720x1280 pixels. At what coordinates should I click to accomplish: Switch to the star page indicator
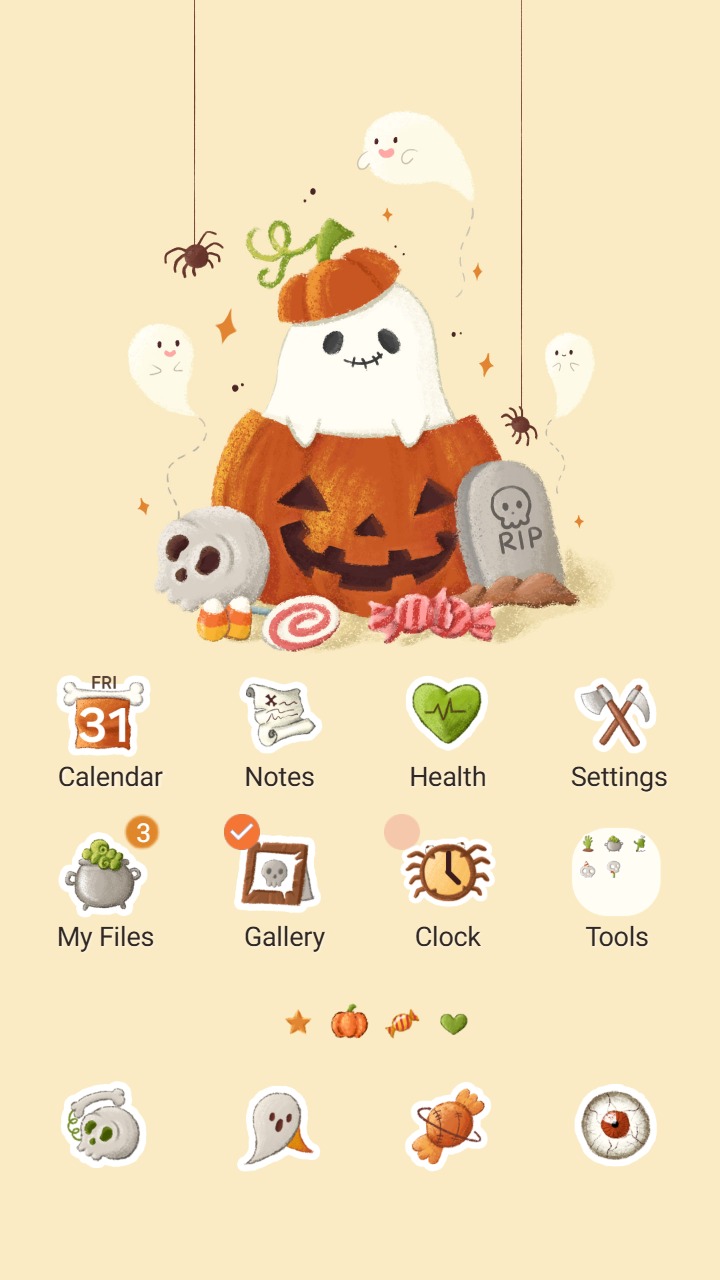pos(297,1022)
